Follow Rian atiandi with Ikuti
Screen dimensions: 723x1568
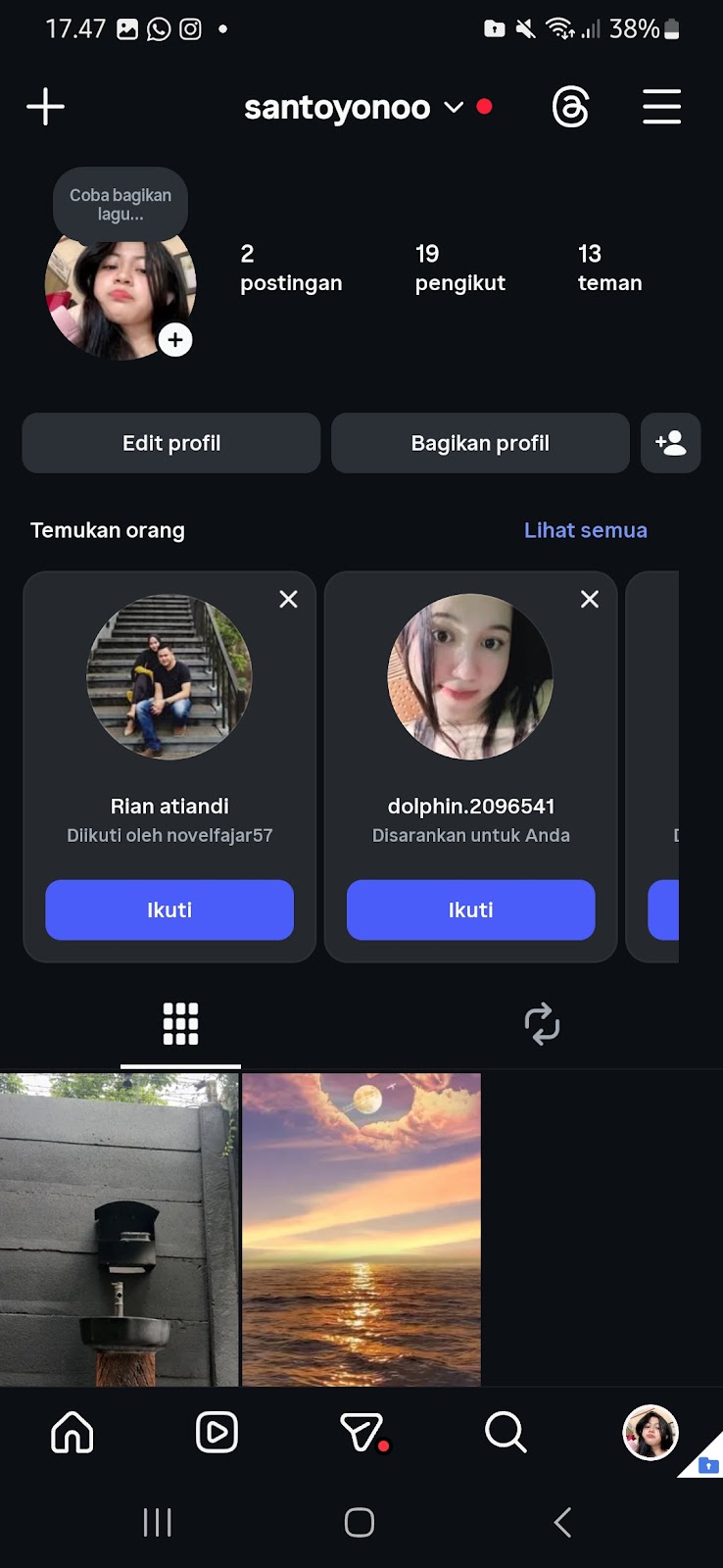[x=169, y=909]
